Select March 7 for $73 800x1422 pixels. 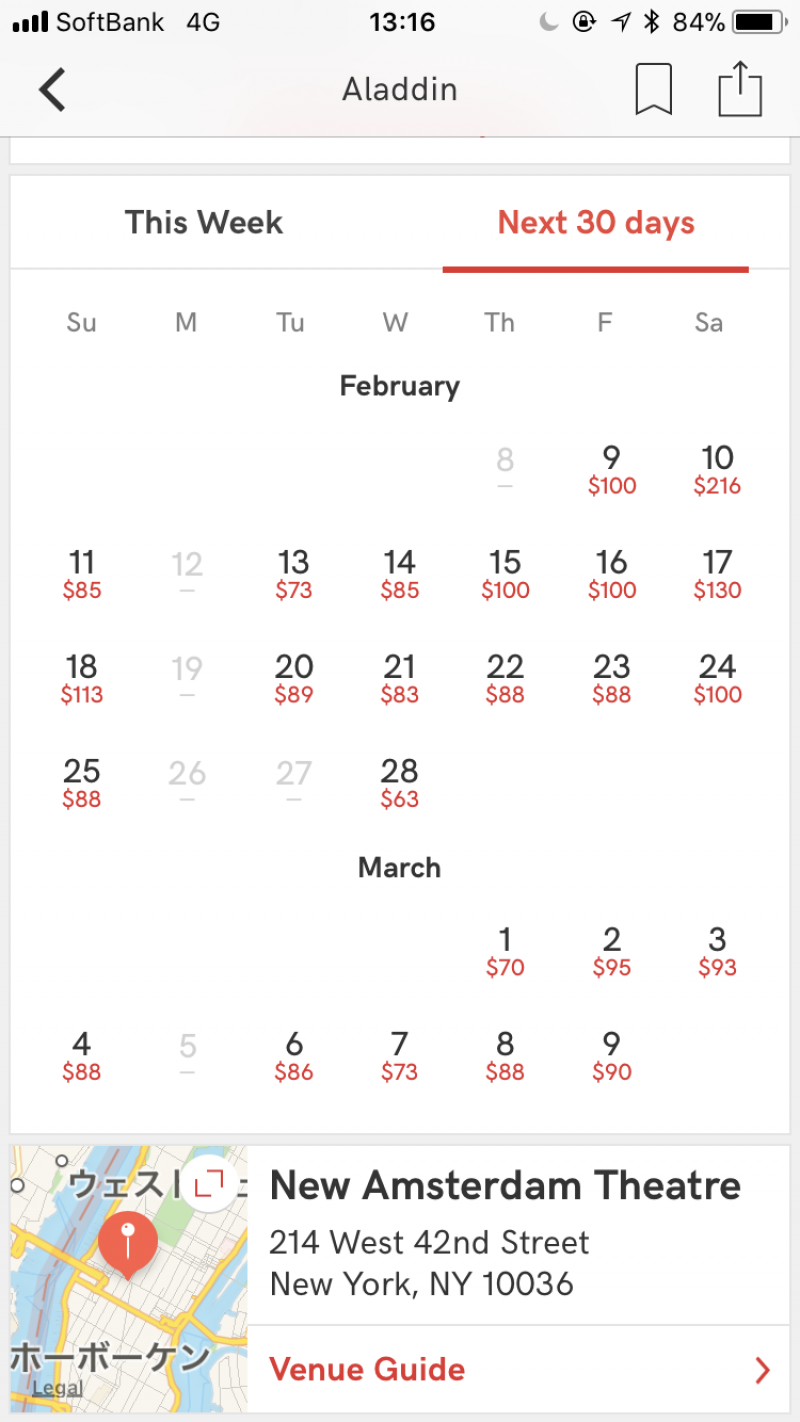(x=400, y=1056)
